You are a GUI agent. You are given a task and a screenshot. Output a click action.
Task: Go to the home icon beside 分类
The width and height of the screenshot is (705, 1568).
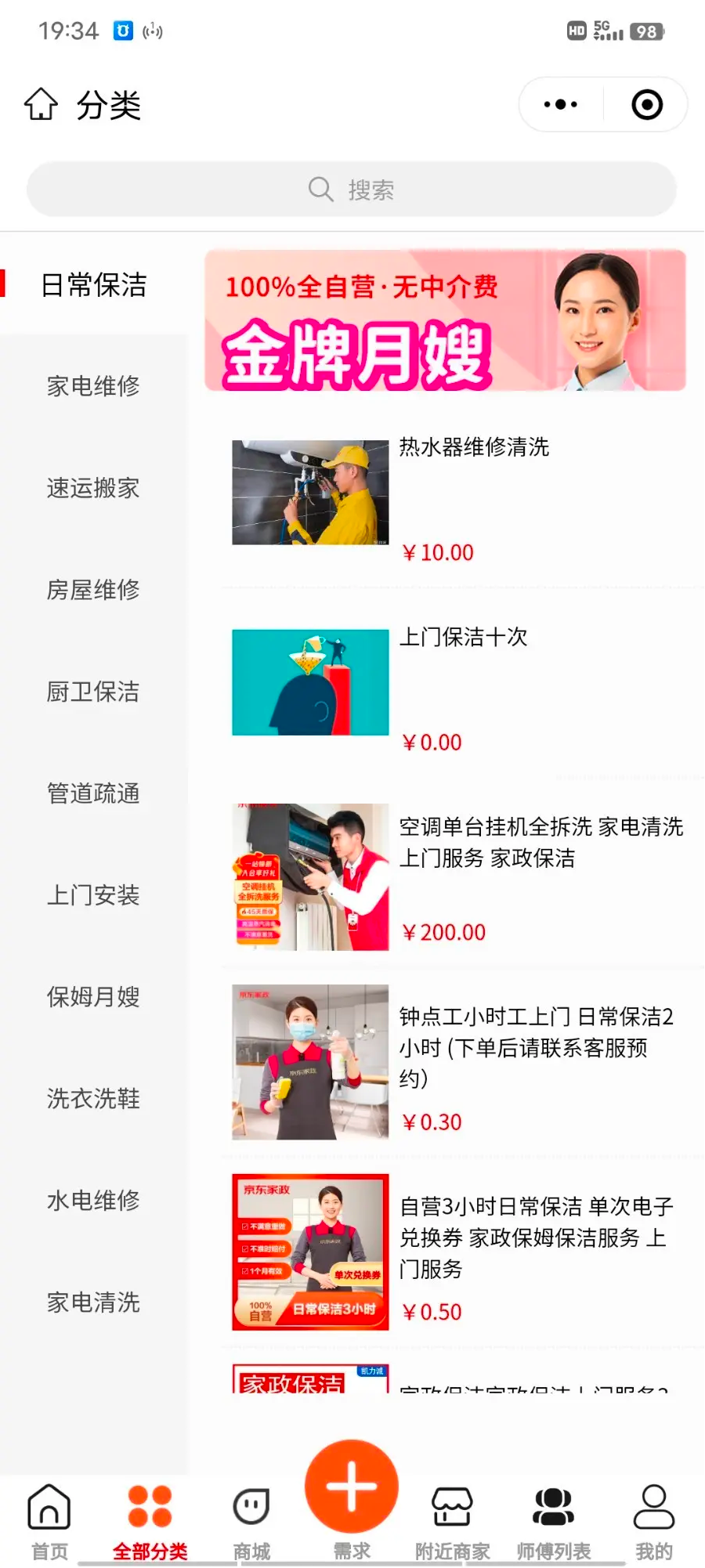click(x=41, y=104)
